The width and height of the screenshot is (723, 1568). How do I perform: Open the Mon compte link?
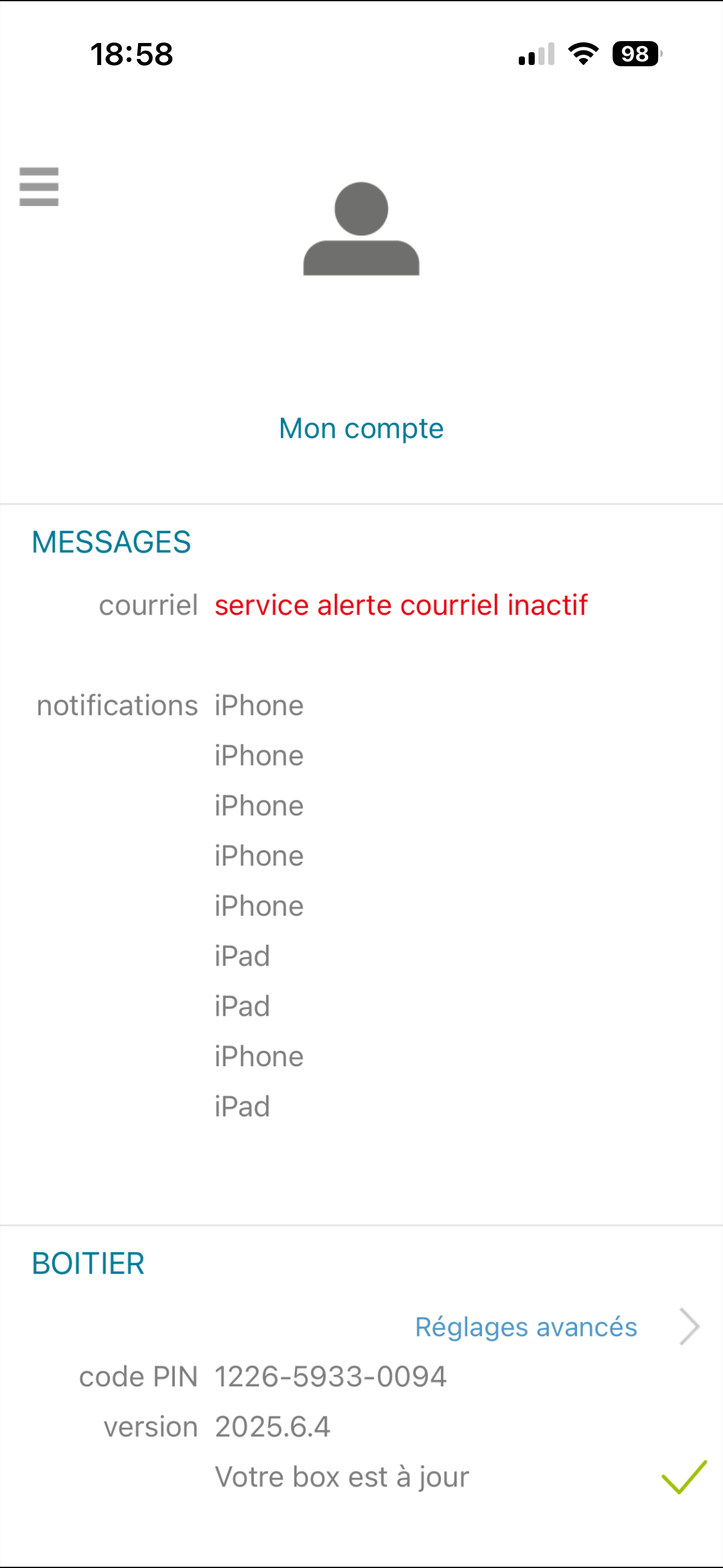pos(361,428)
